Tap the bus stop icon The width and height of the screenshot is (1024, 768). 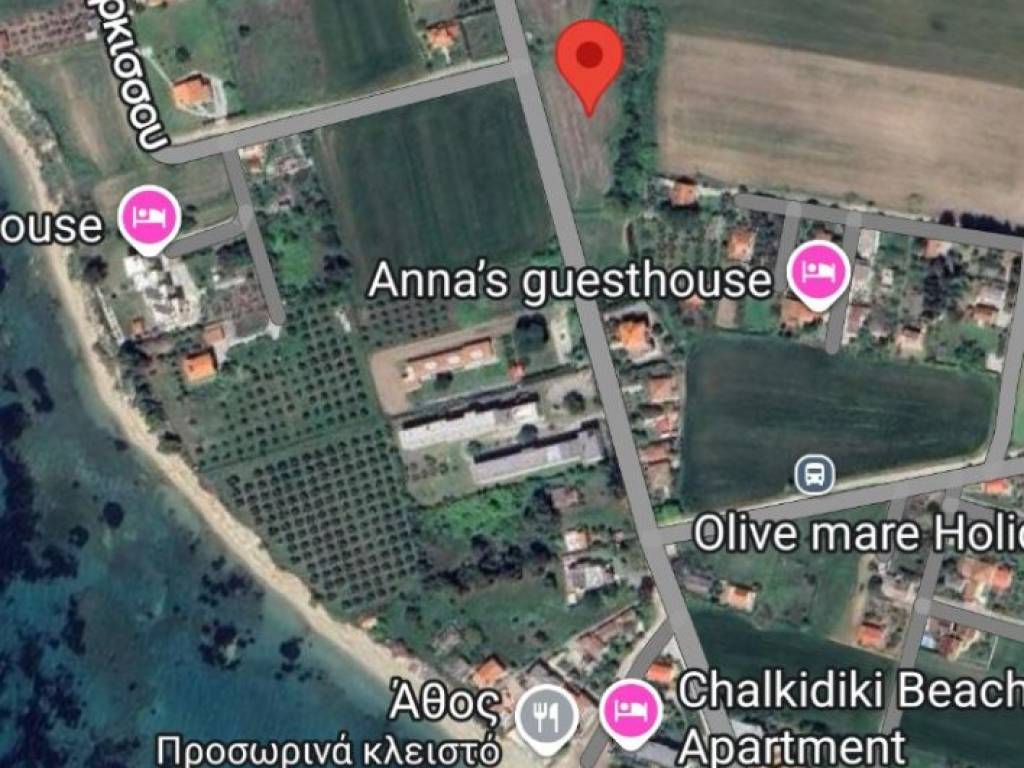[815, 474]
